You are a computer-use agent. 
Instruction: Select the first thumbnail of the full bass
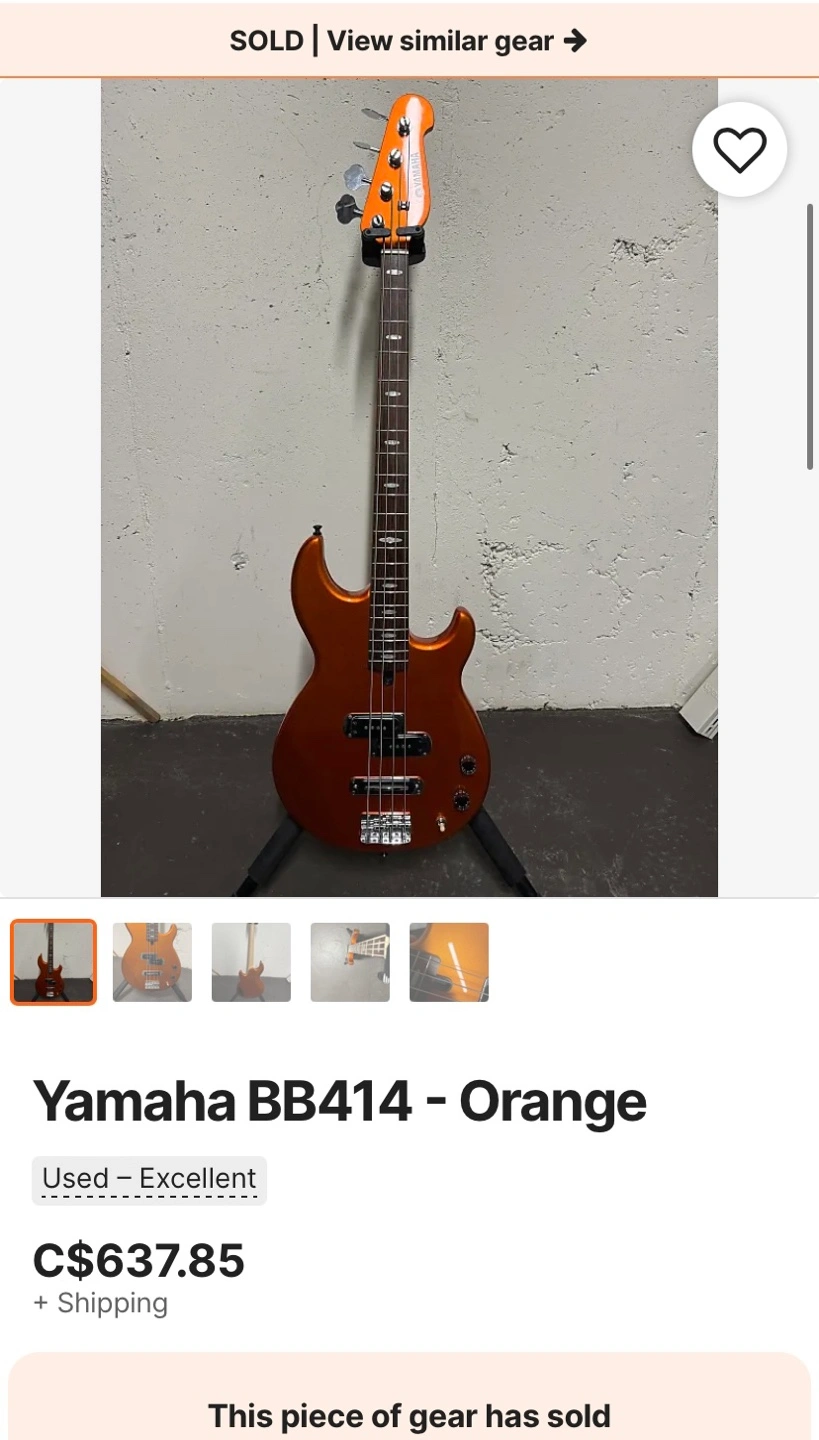click(x=54, y=962)
